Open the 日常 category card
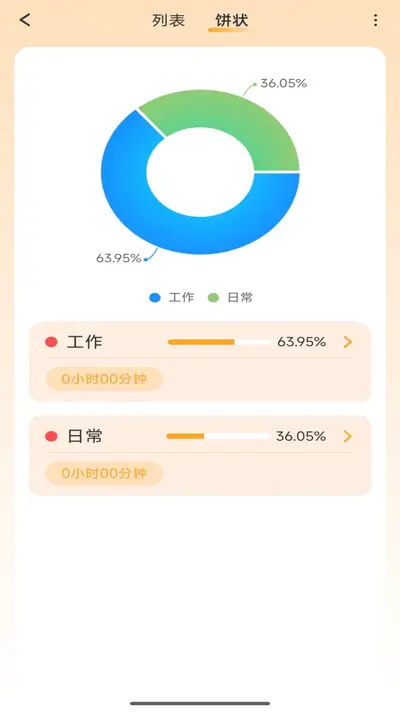 click(x=200, y=455)
